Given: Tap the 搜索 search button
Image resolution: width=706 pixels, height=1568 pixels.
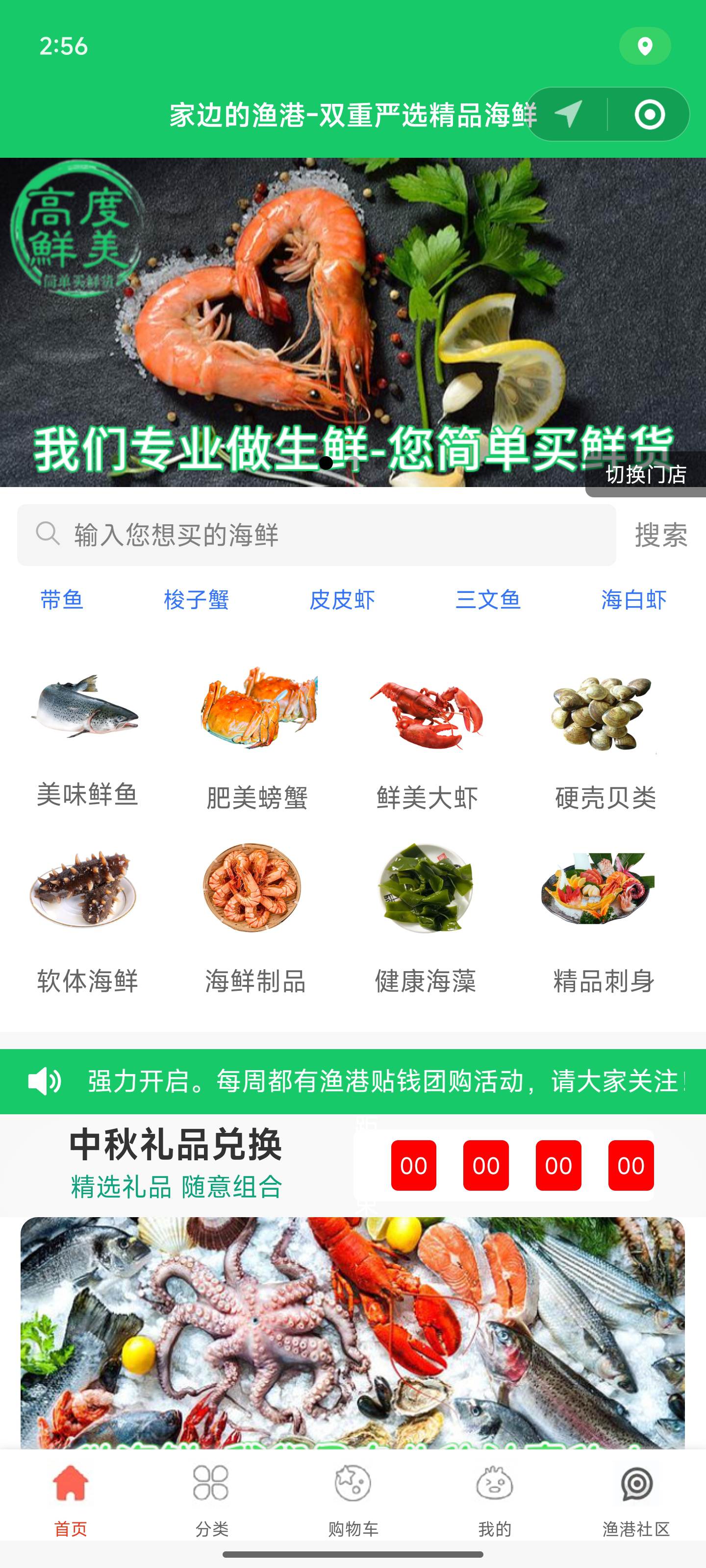Looking at the screenshot, I should (x=661, y=535).
